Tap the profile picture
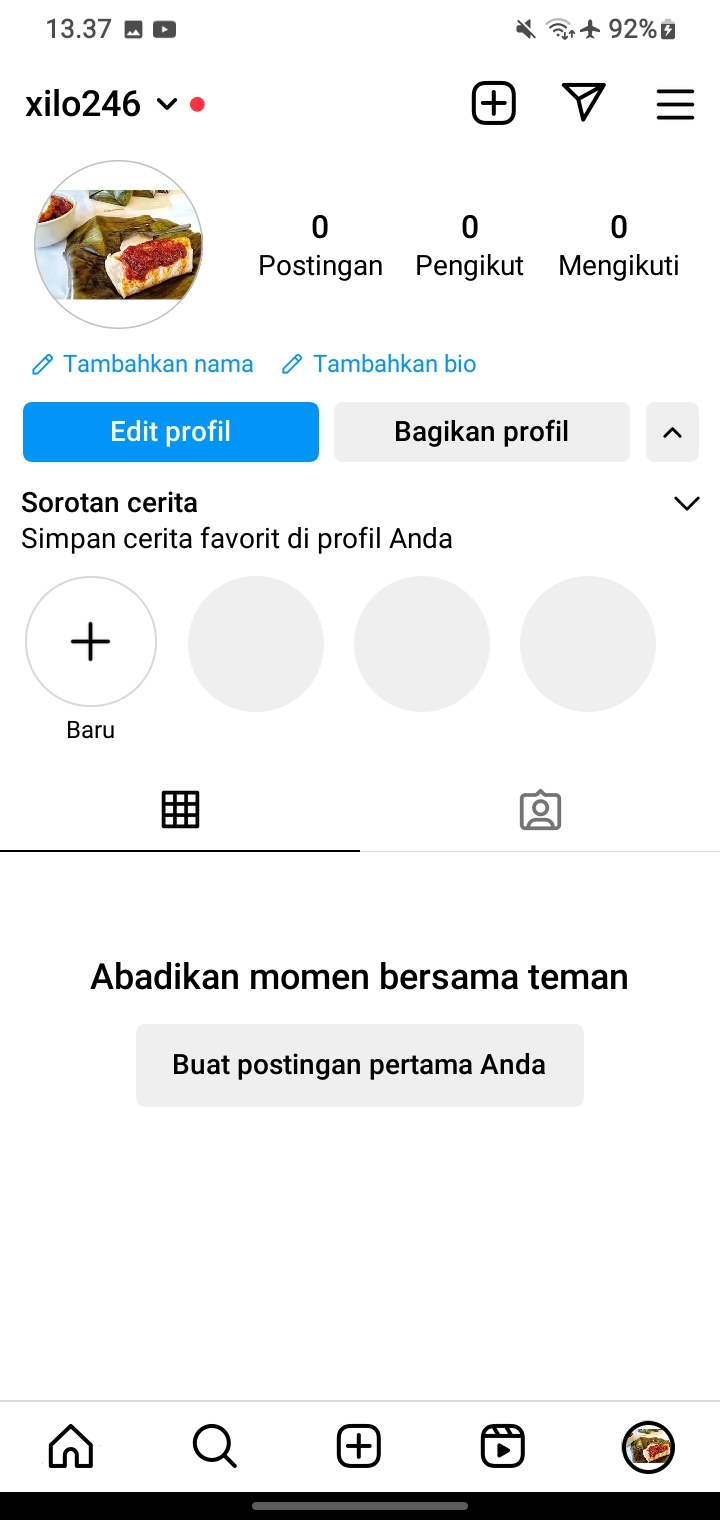Viewport: 720px width, 1520px height. [118, 245]
